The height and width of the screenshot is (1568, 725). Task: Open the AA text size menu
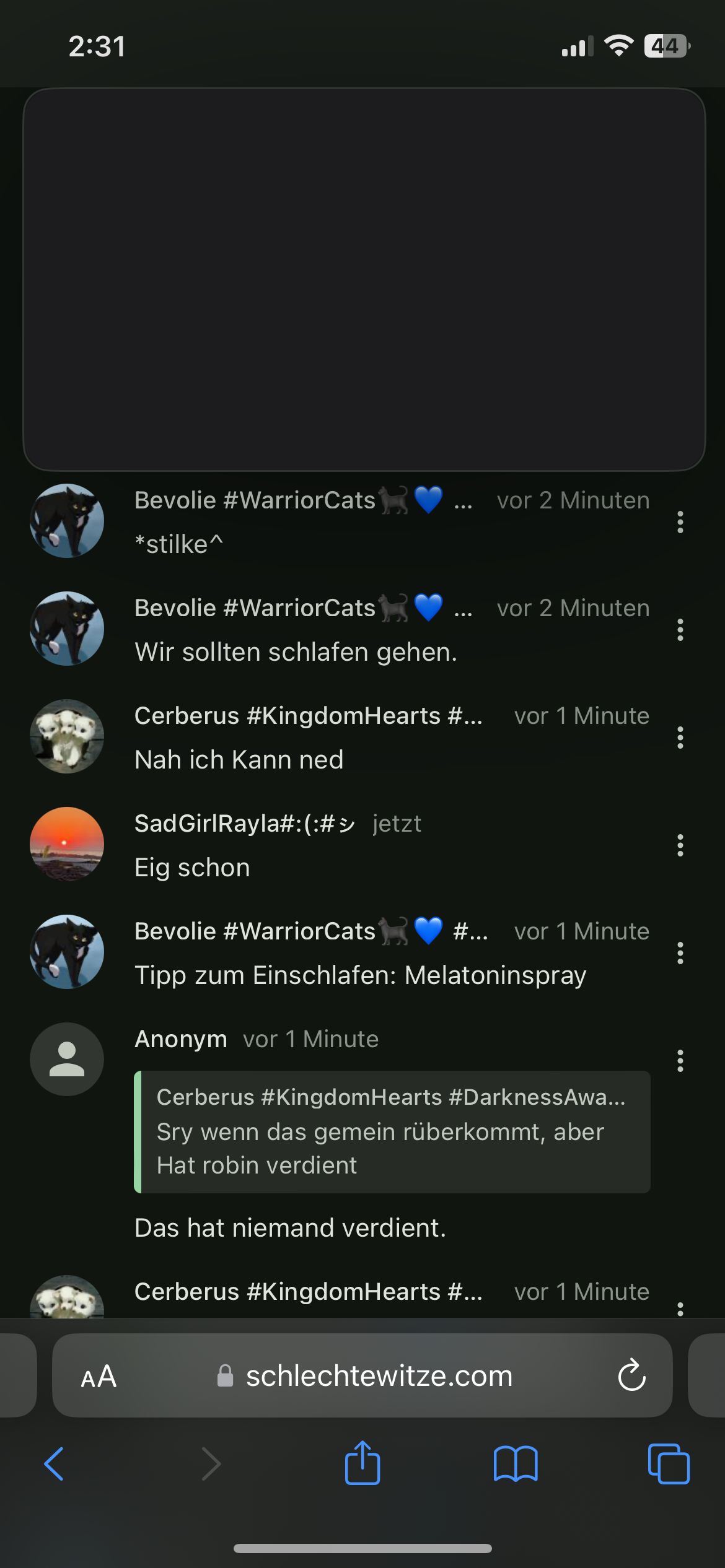99,1376
